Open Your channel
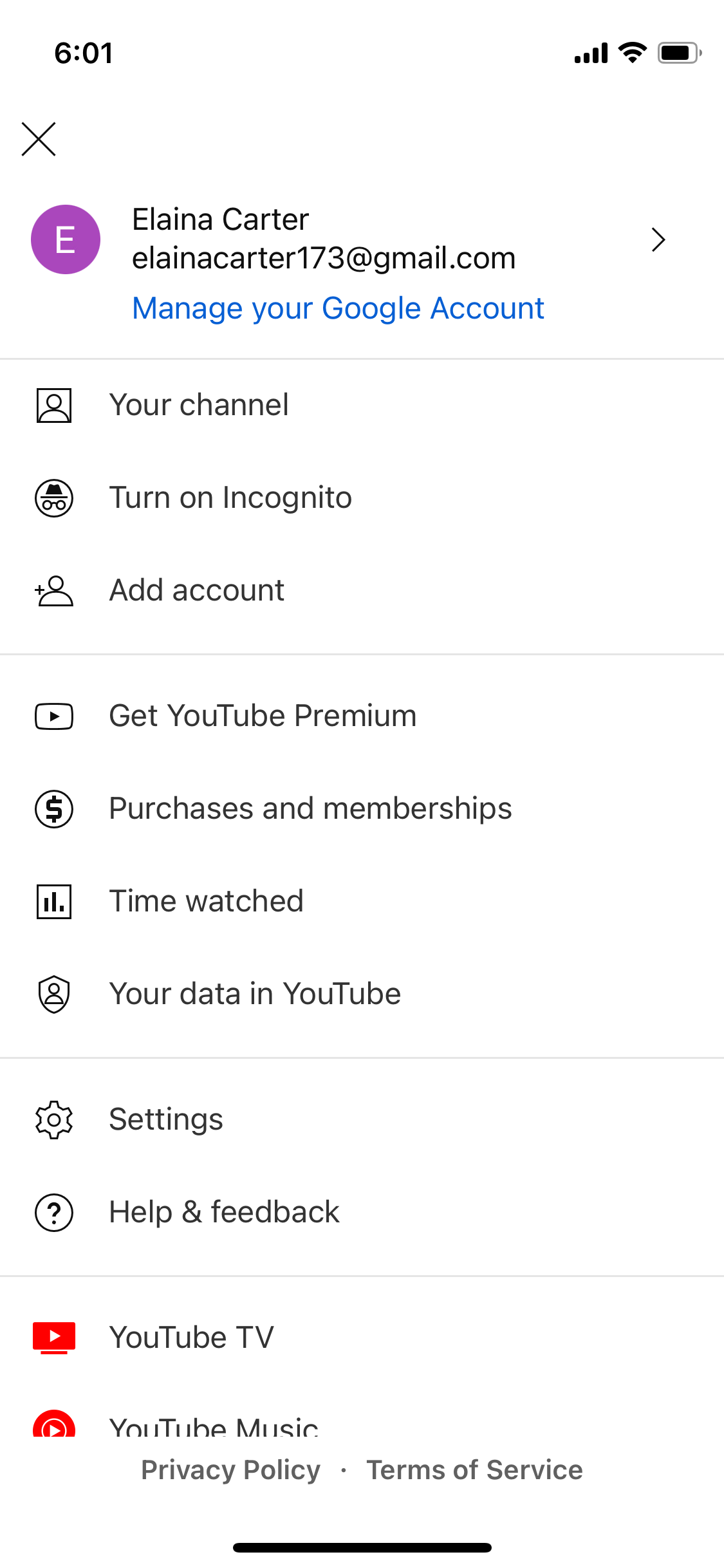The height and width of the screenshot is (1568, 724). [362, 406]
